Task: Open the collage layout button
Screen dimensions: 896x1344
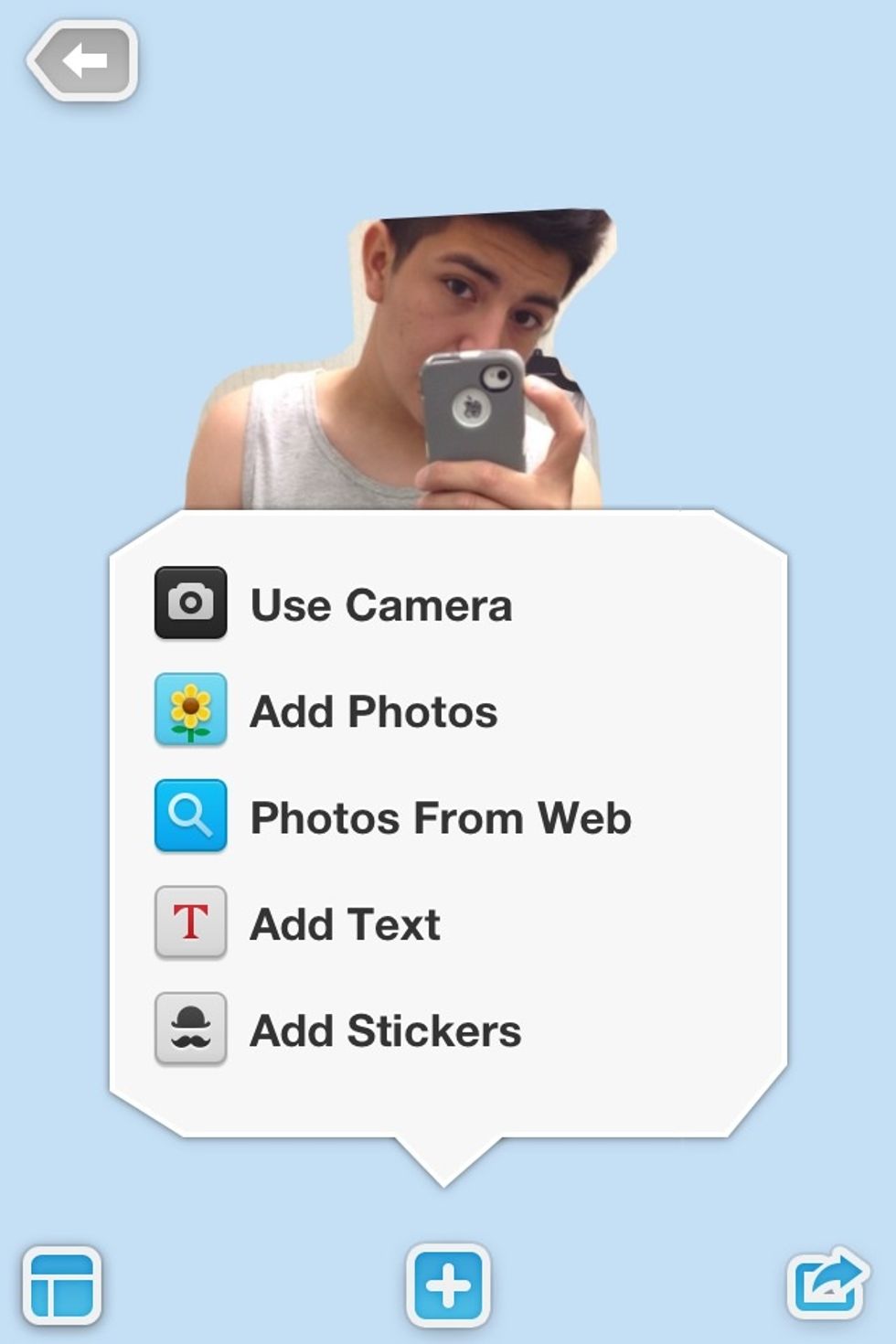Action: point(62,1285)
